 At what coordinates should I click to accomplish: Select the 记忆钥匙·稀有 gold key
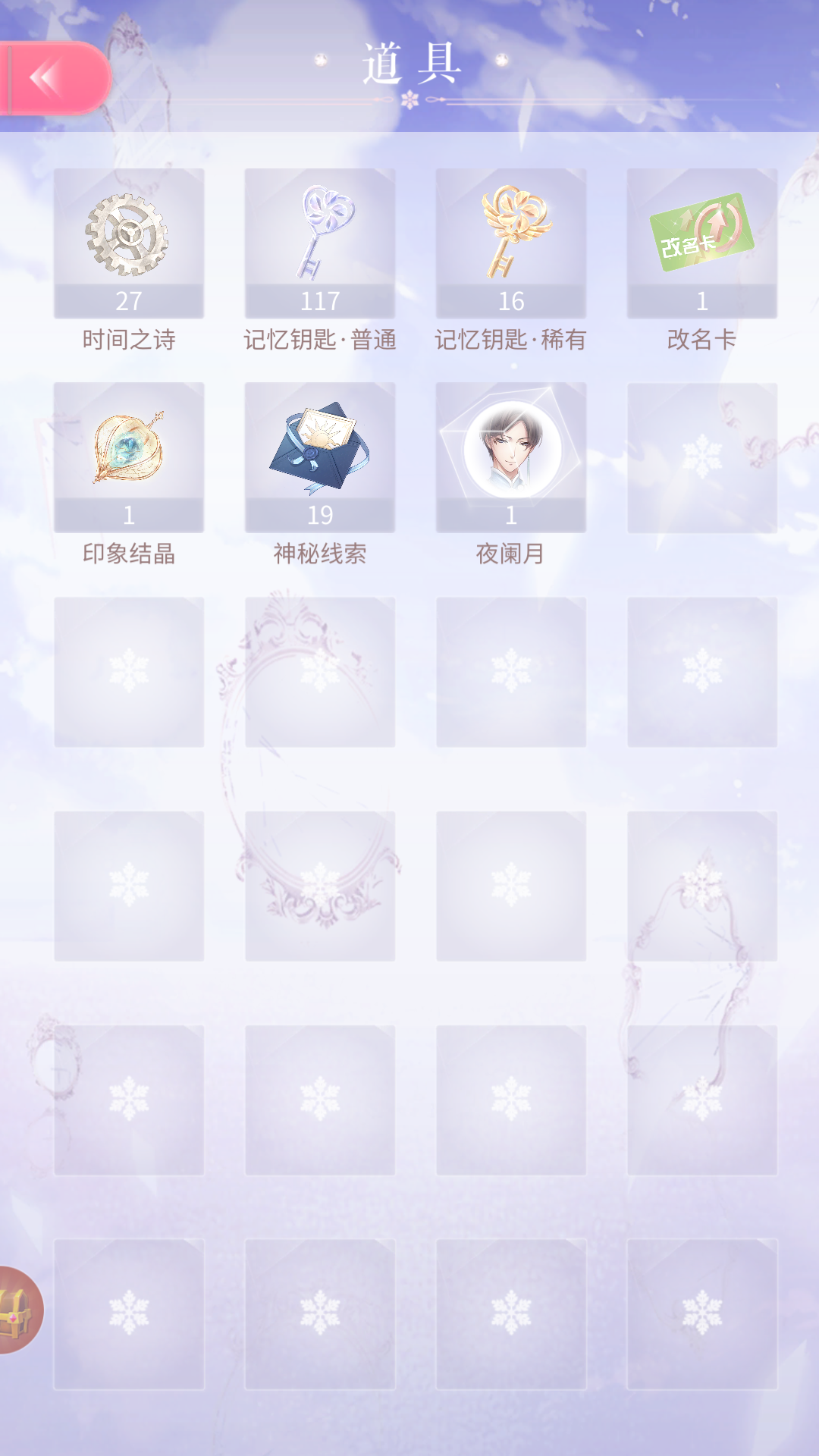511,243
